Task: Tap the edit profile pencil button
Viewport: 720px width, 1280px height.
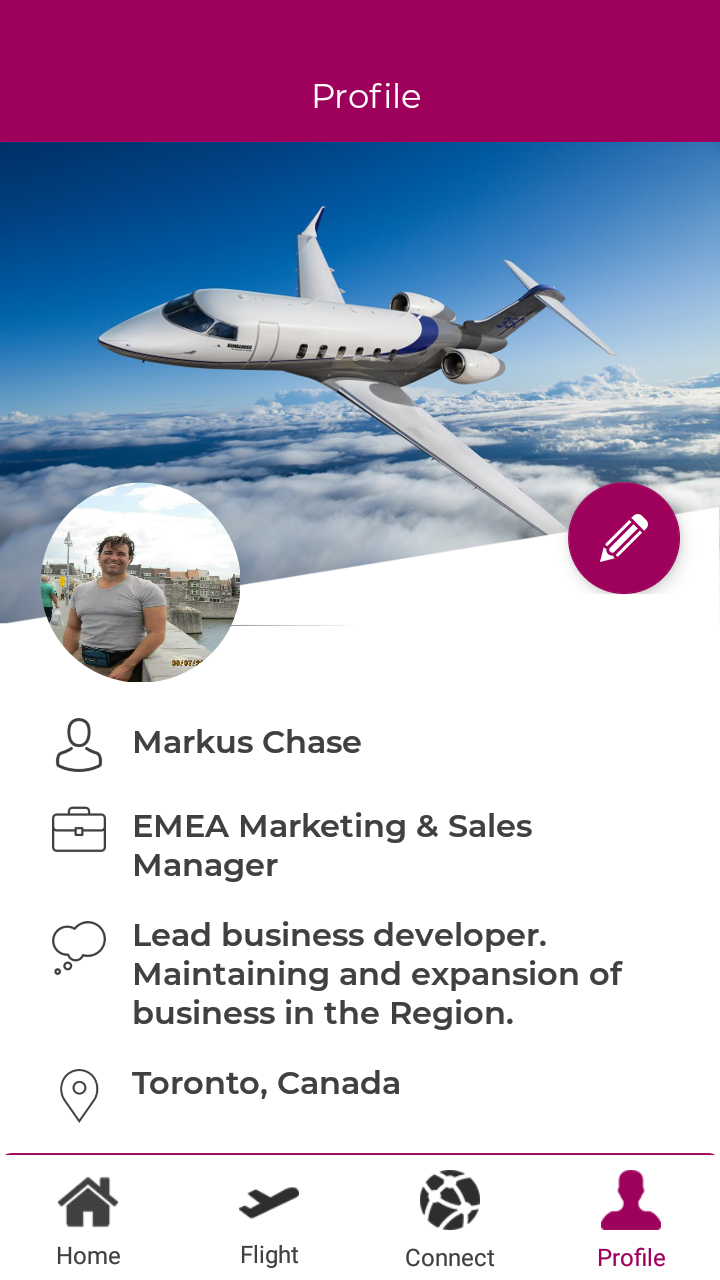Action: click(624, 538)
